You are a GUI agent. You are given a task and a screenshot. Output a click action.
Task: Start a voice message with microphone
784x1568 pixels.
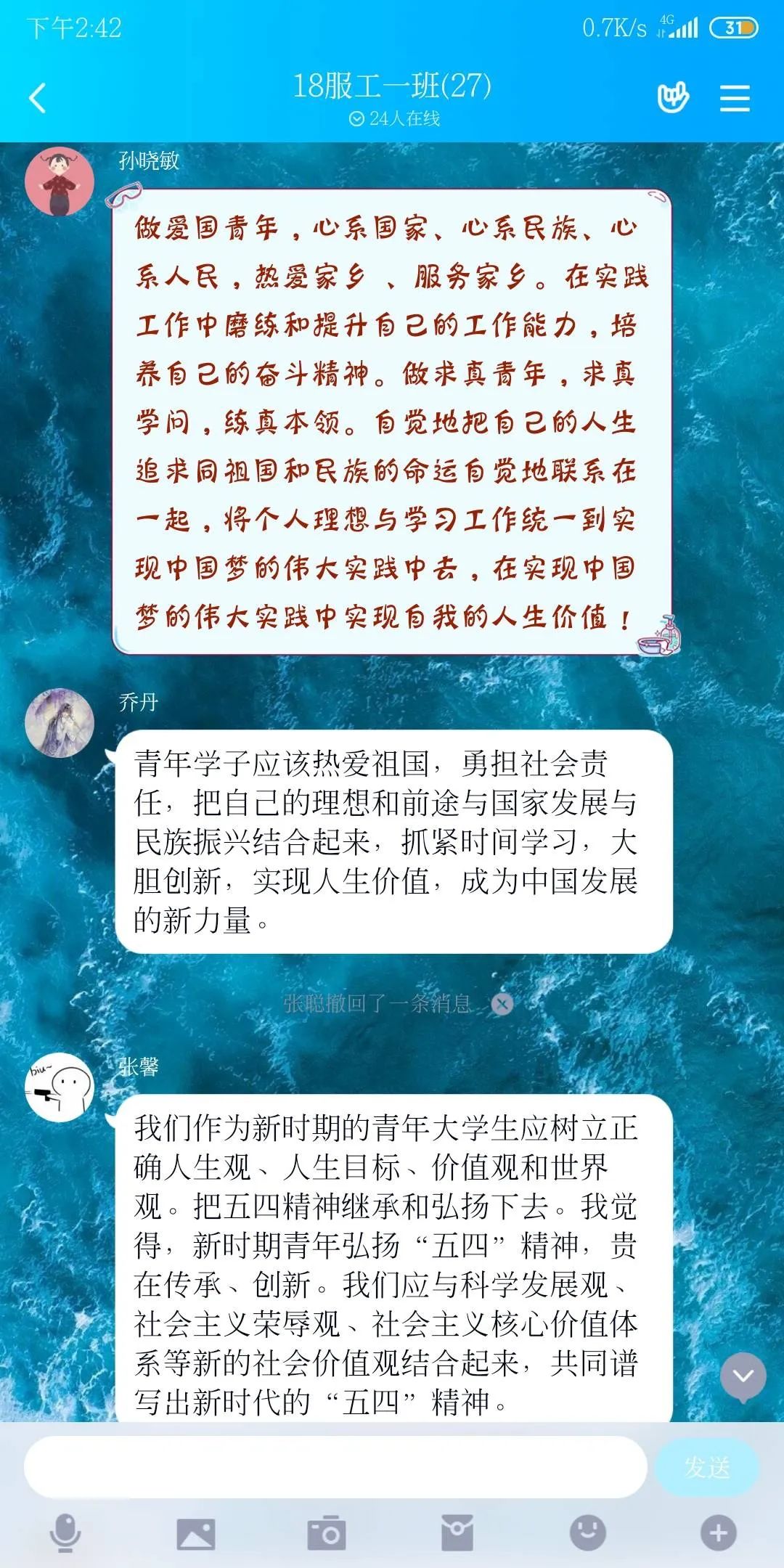[65, 1533]
